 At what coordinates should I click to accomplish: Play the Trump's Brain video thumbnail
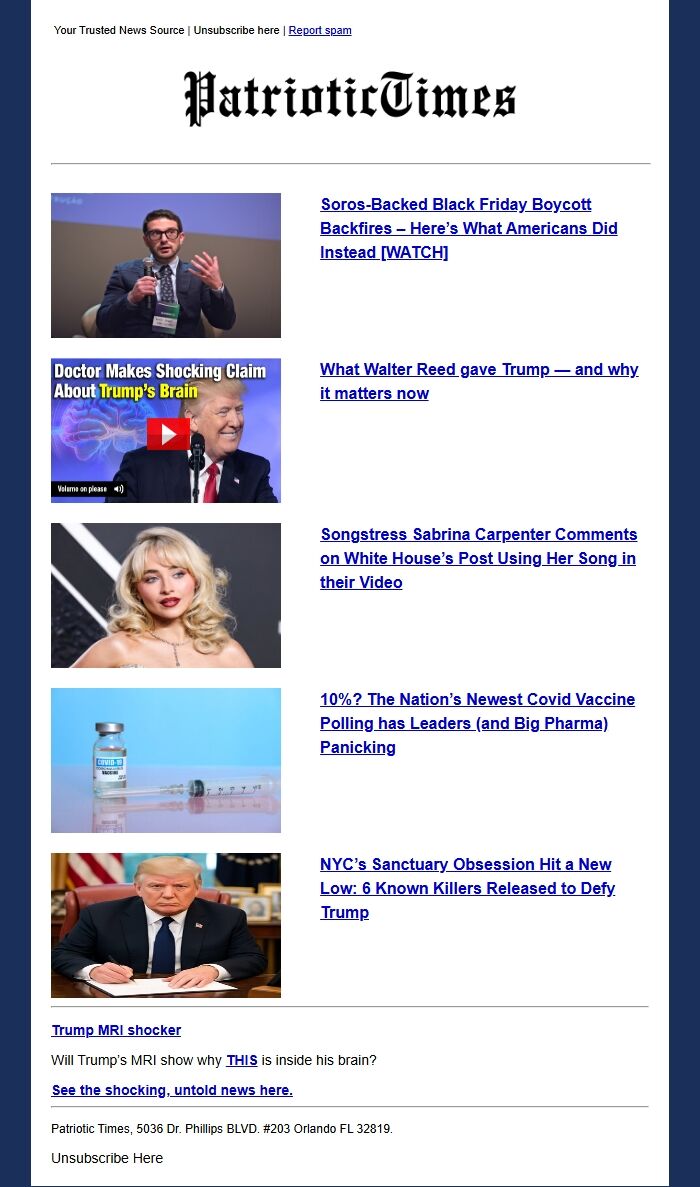pyautogui.click(x=166, y=430)
